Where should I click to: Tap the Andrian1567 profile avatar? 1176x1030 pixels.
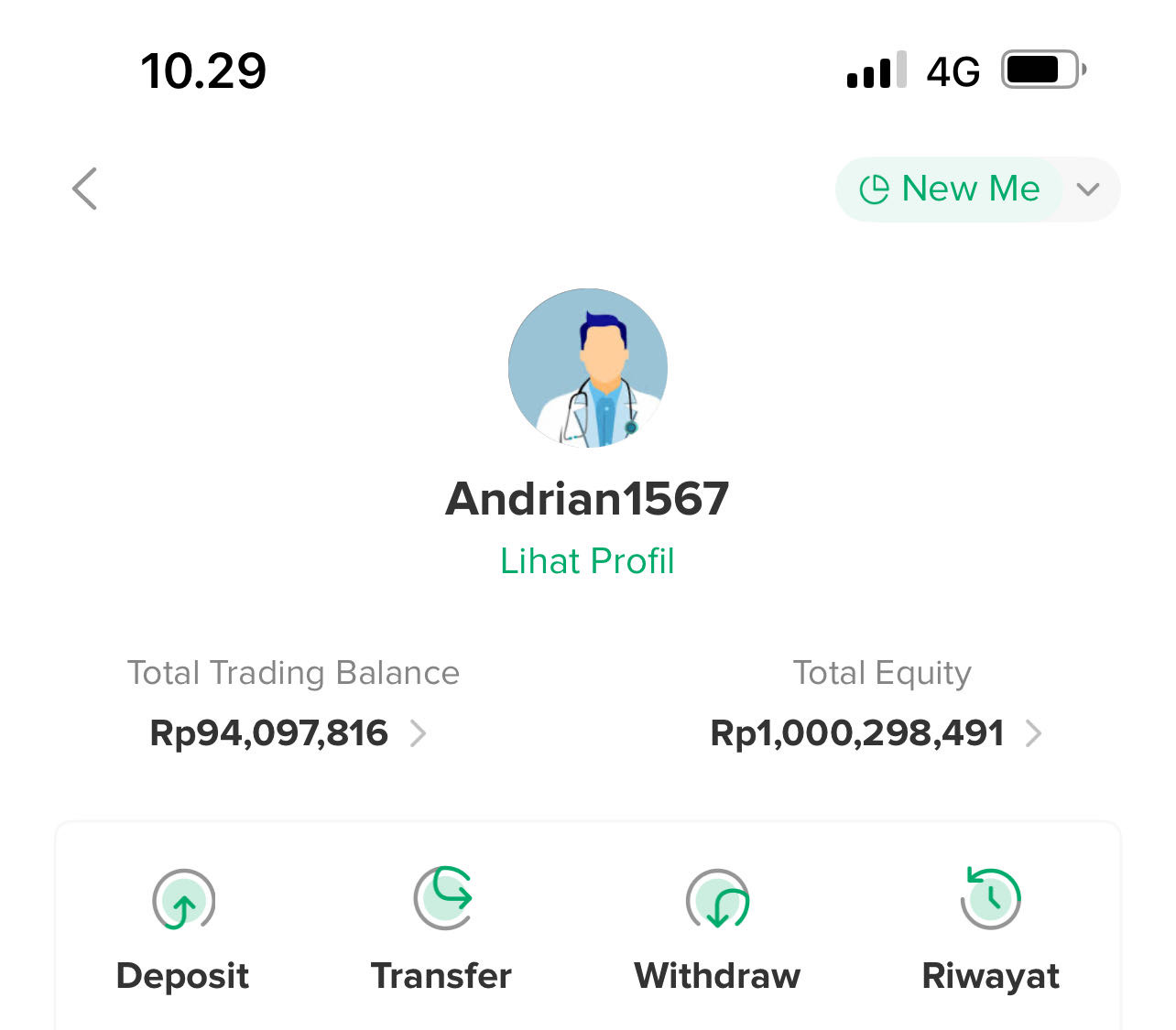coord(588,368)
